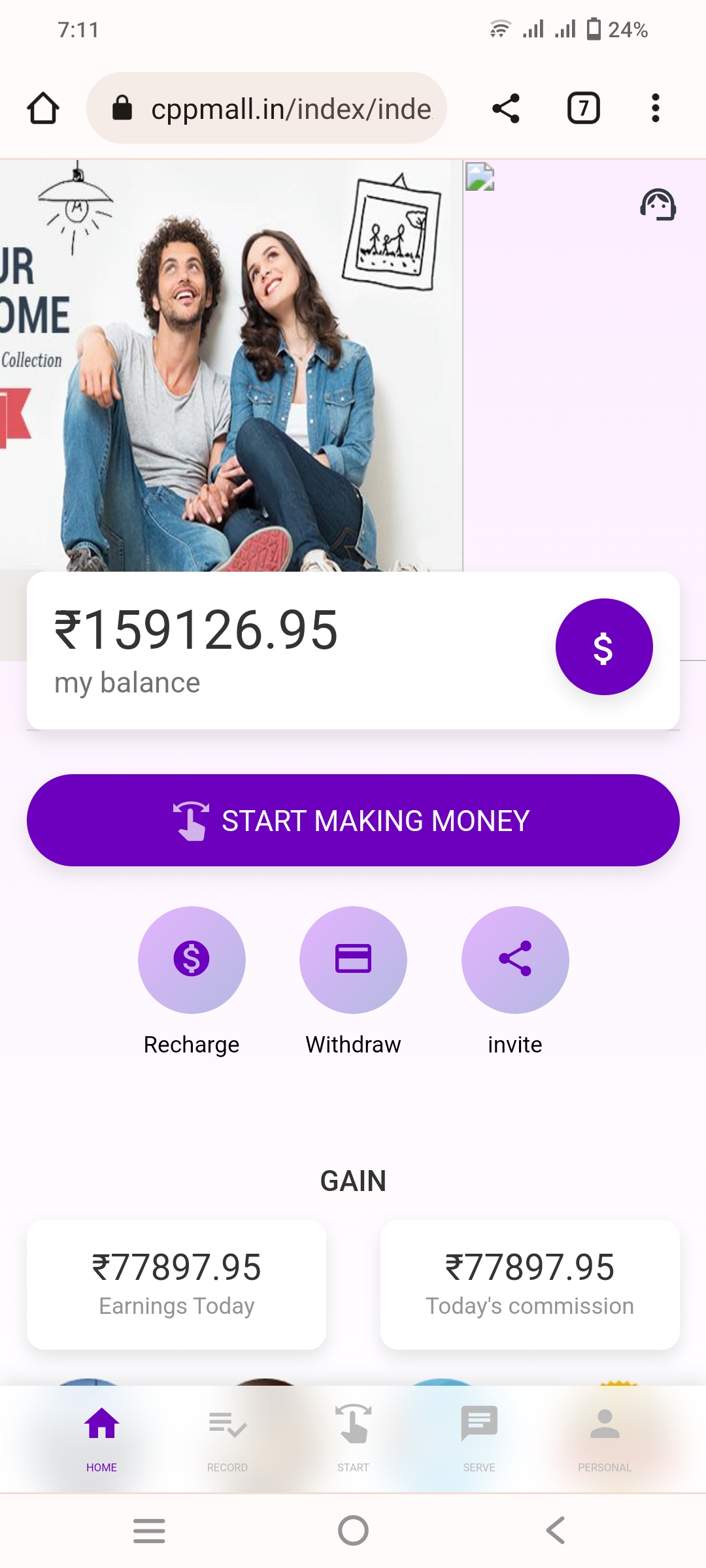
Task: Go back with the system back button
Action: tap(556, 1530)
